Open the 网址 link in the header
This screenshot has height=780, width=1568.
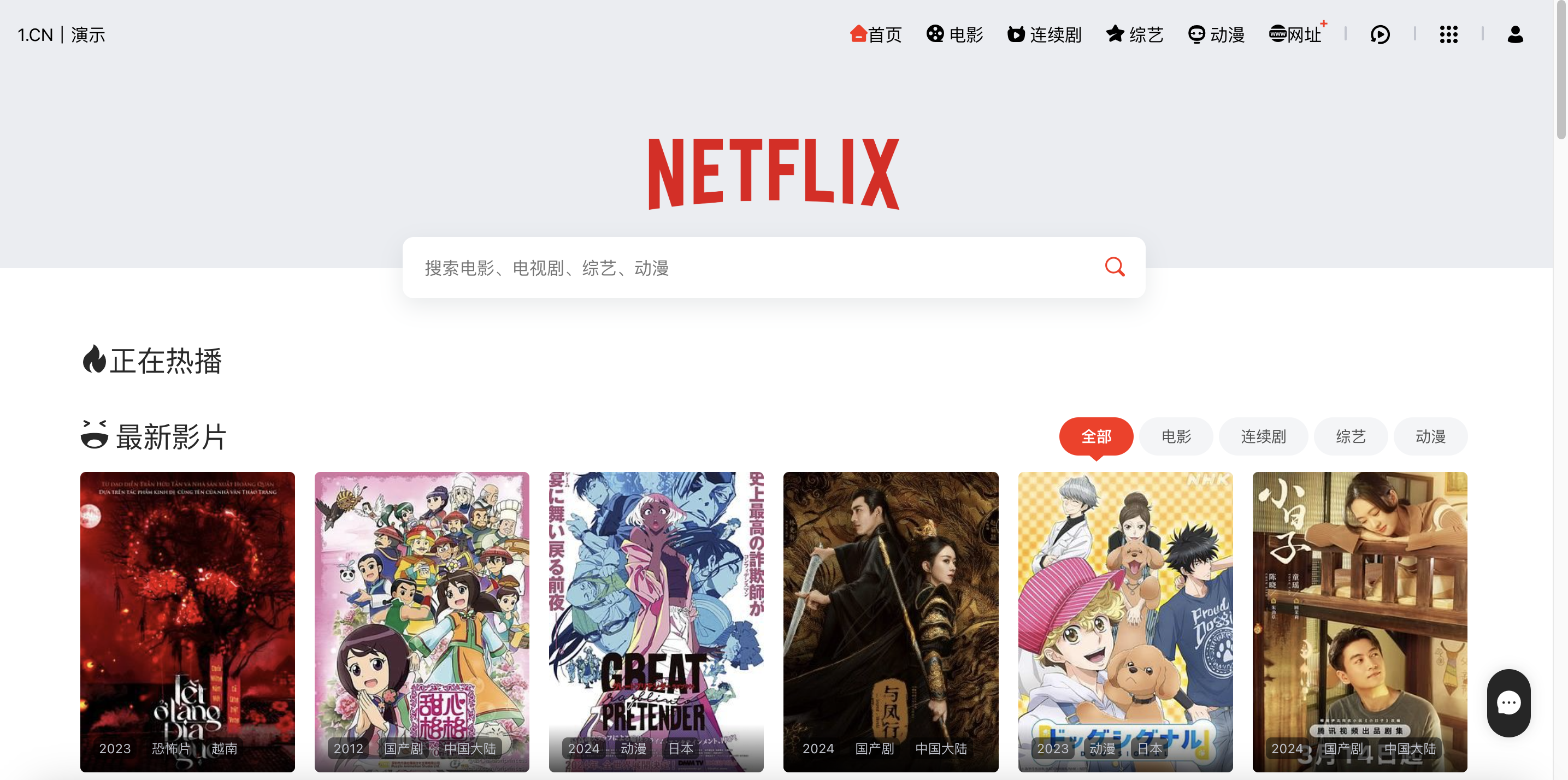1295,34
